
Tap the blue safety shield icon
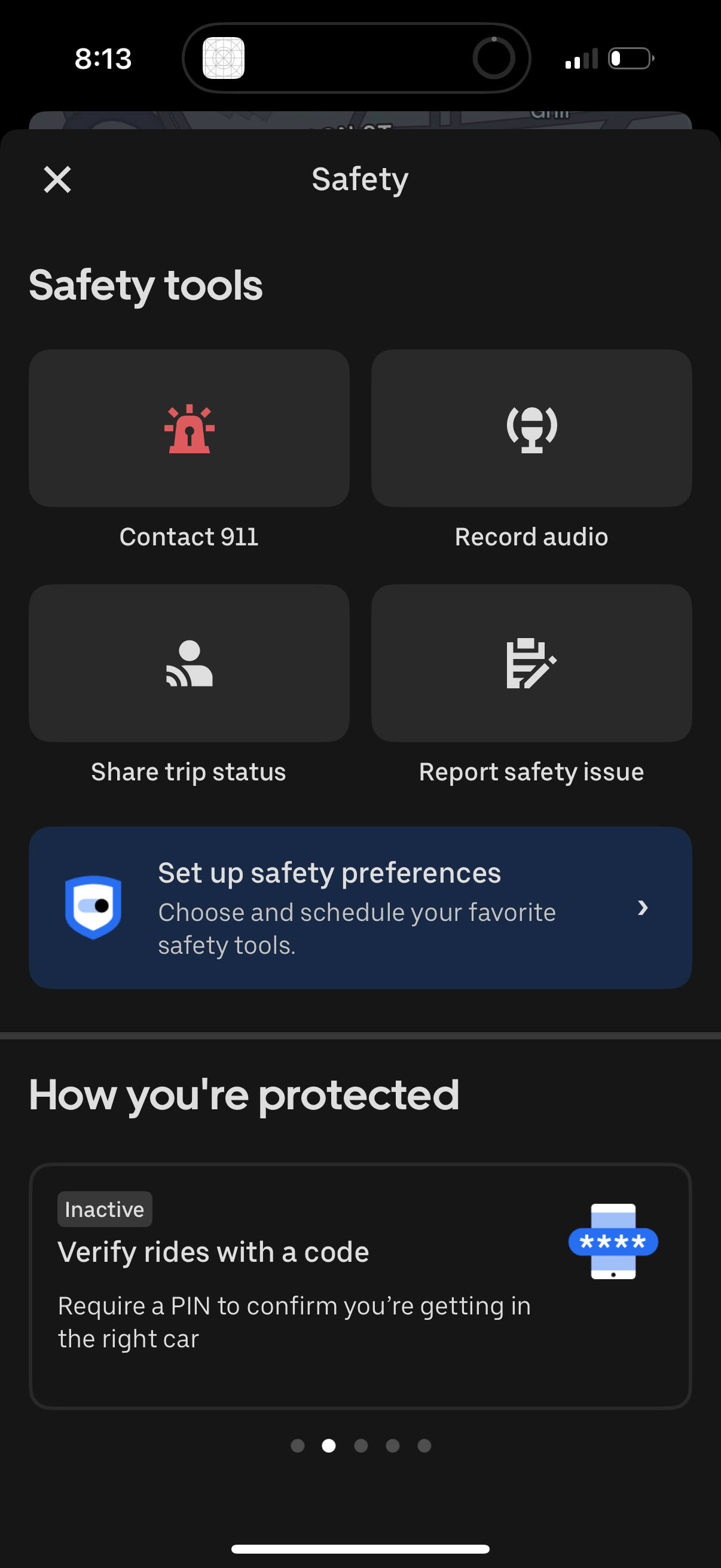pos(94,908)
